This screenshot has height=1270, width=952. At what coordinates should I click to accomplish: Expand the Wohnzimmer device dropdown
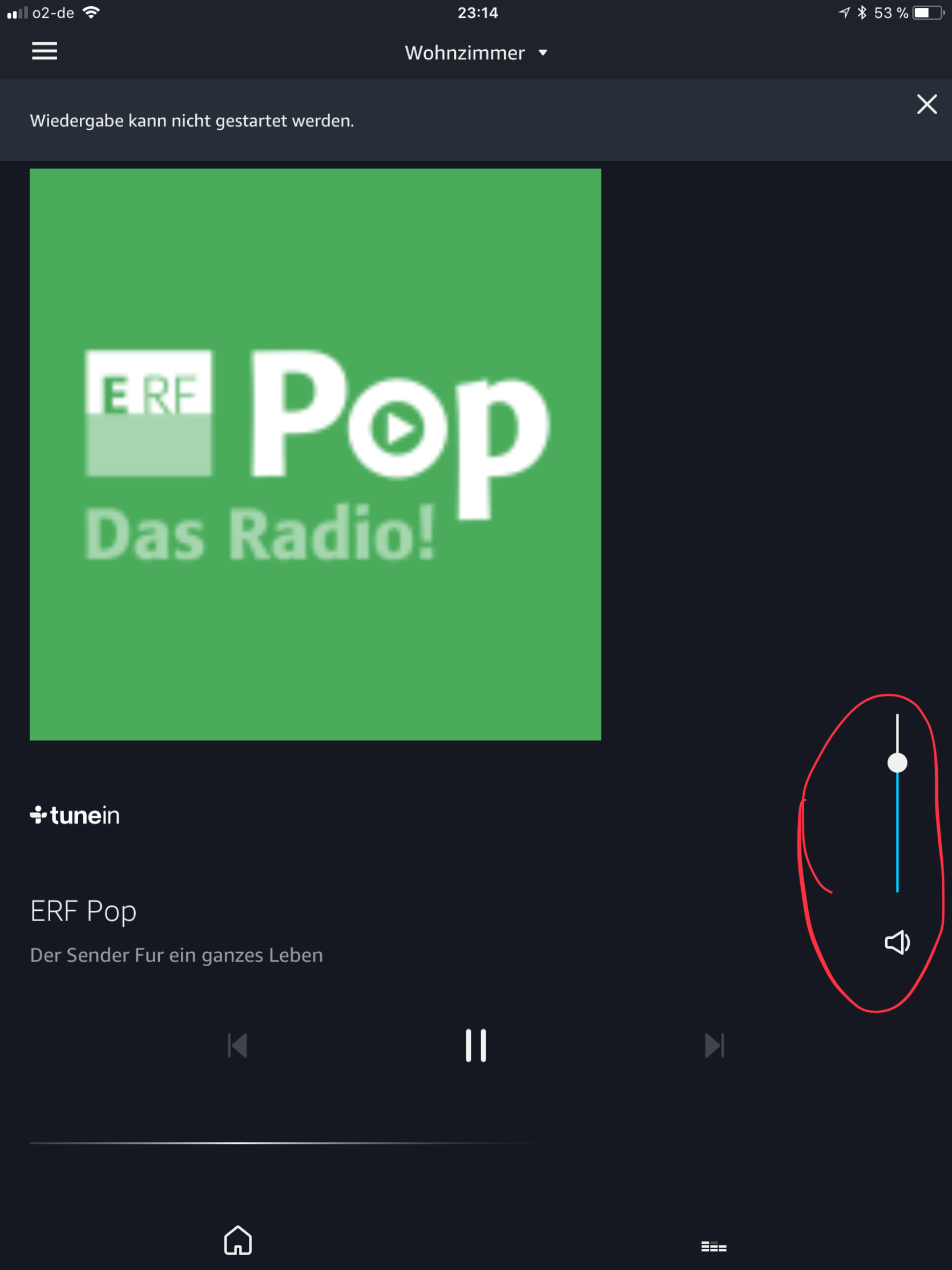tap(475, 53)
